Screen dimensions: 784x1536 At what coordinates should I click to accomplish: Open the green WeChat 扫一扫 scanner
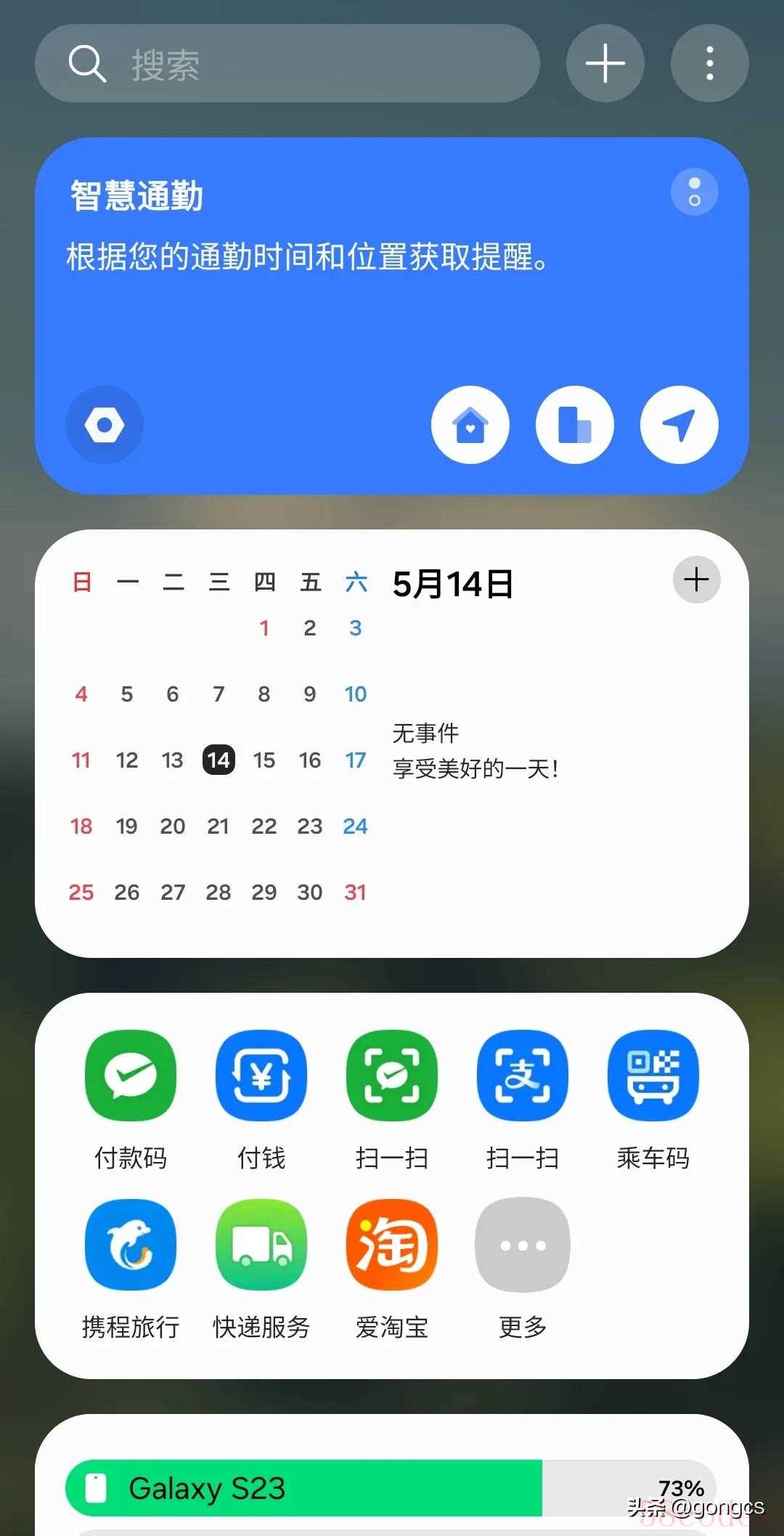pyautogui.click(x=392, y=1076)
